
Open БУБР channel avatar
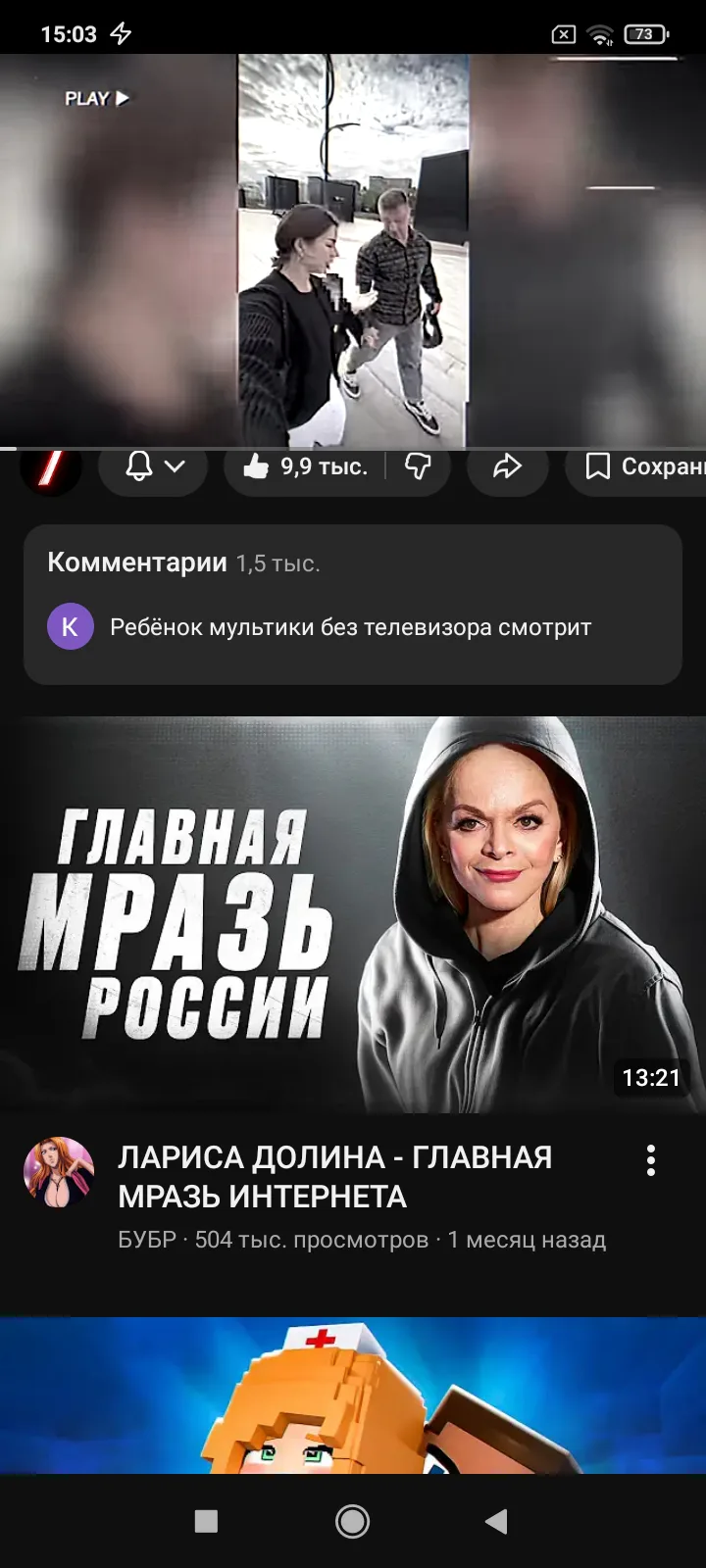[x=59, y=1172]
